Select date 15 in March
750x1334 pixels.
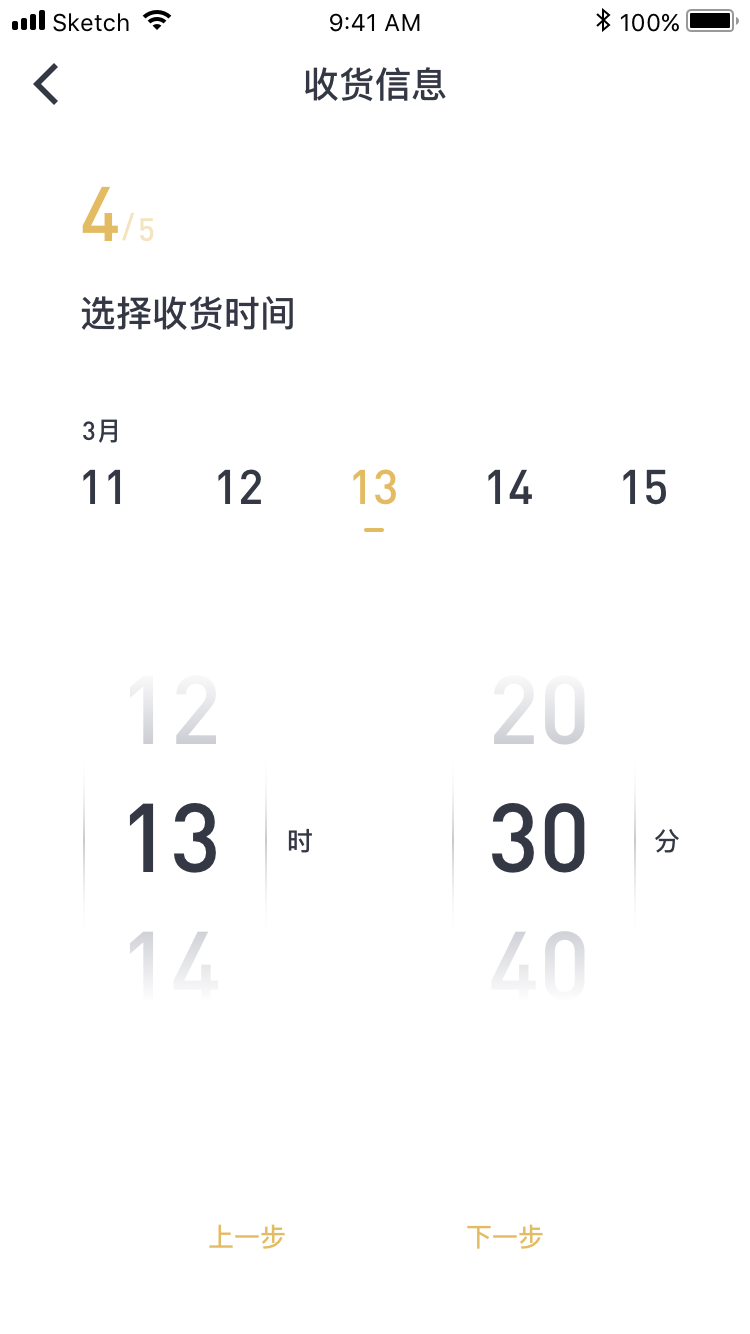[644, 488]
